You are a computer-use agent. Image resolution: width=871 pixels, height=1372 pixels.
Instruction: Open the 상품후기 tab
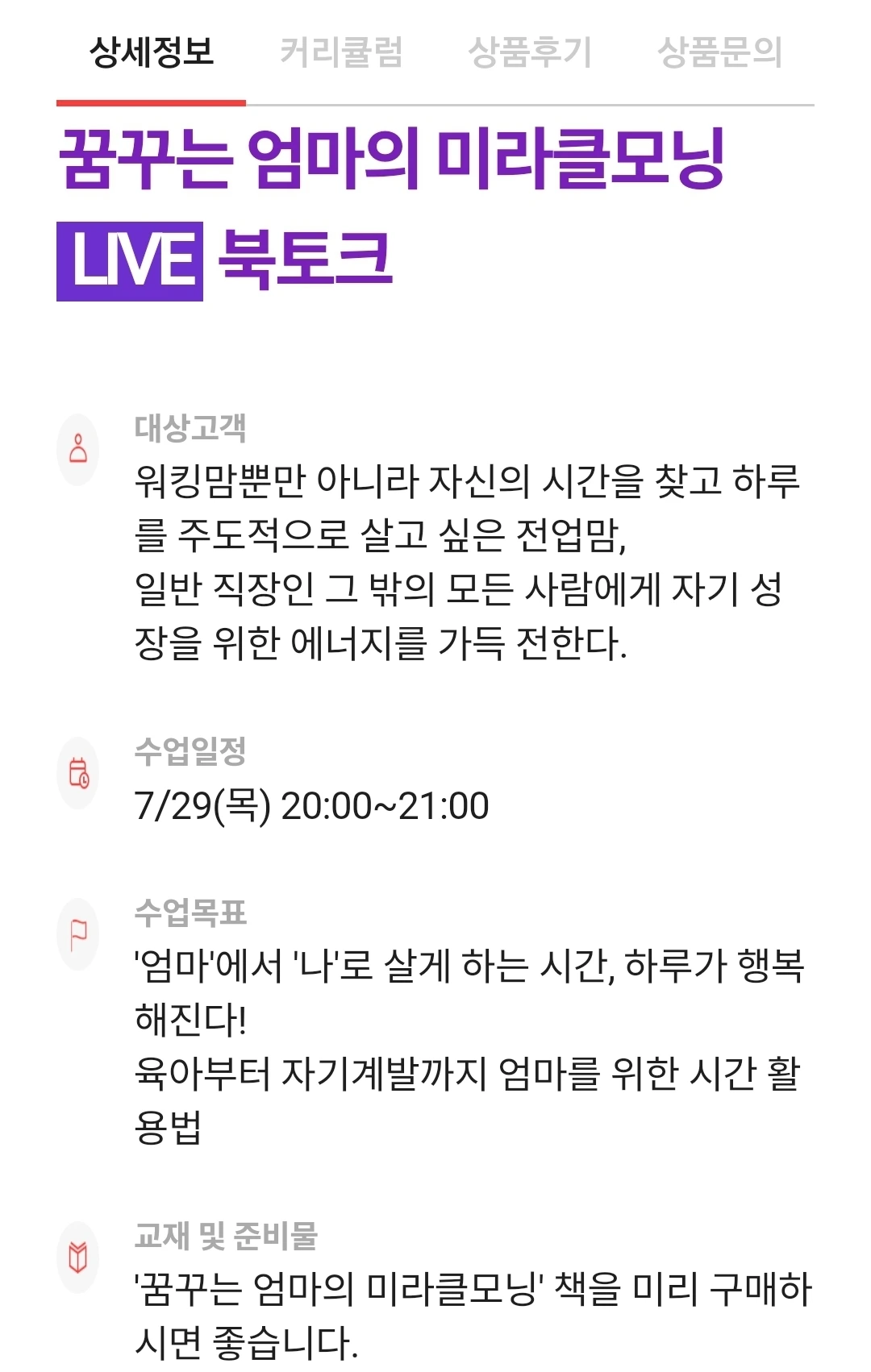point(530,52)
